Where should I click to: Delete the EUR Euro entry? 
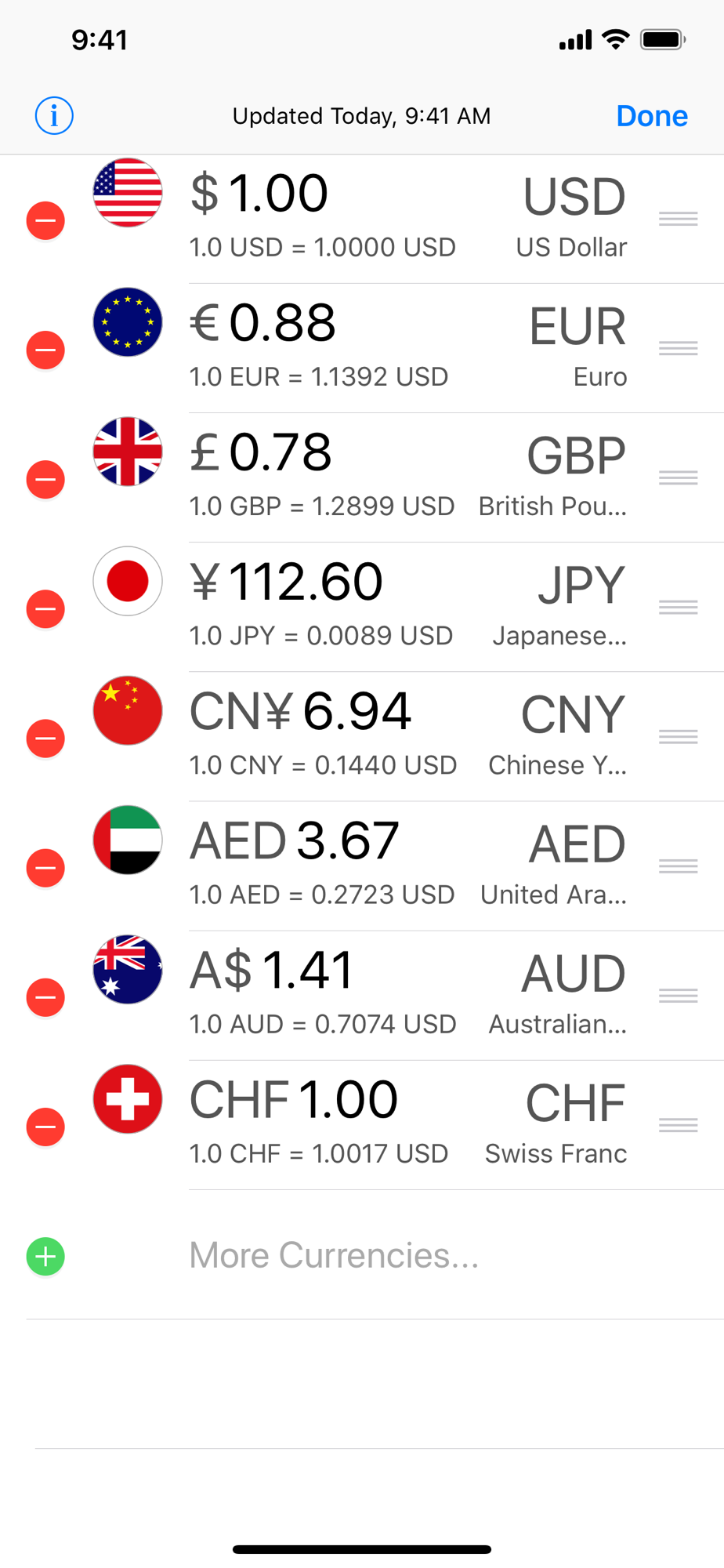pos(45,350)
